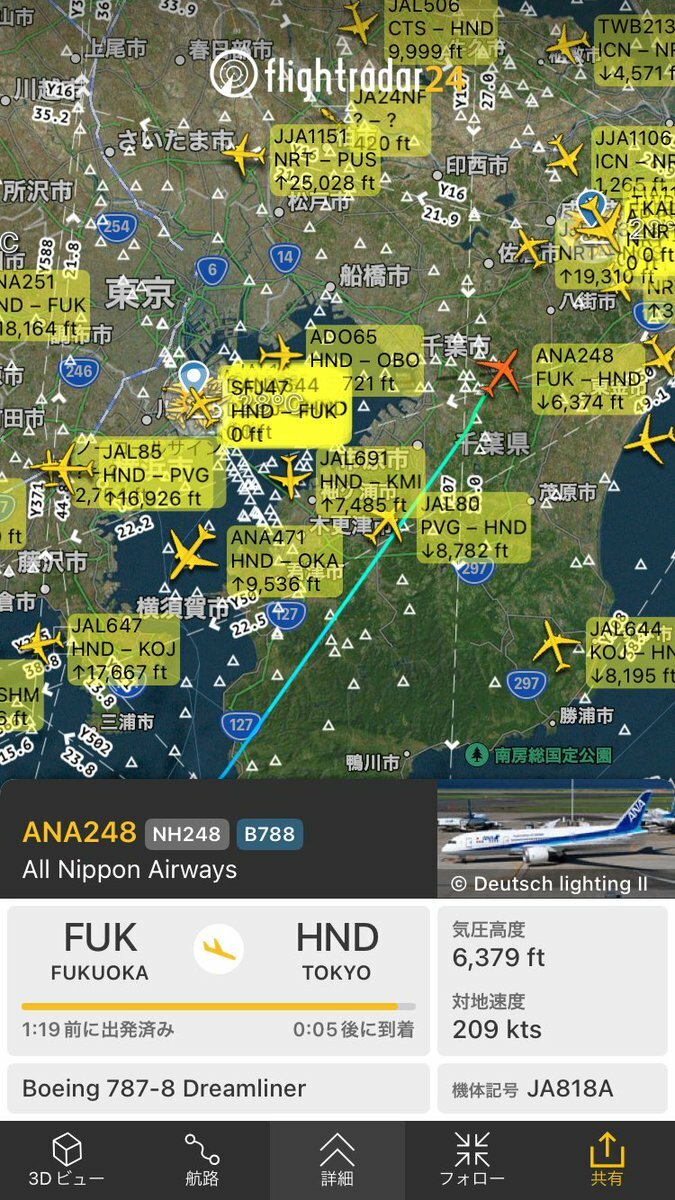Tap the JAL85 aircraft icon
675x1200 pixels.
tap(64, 468)
